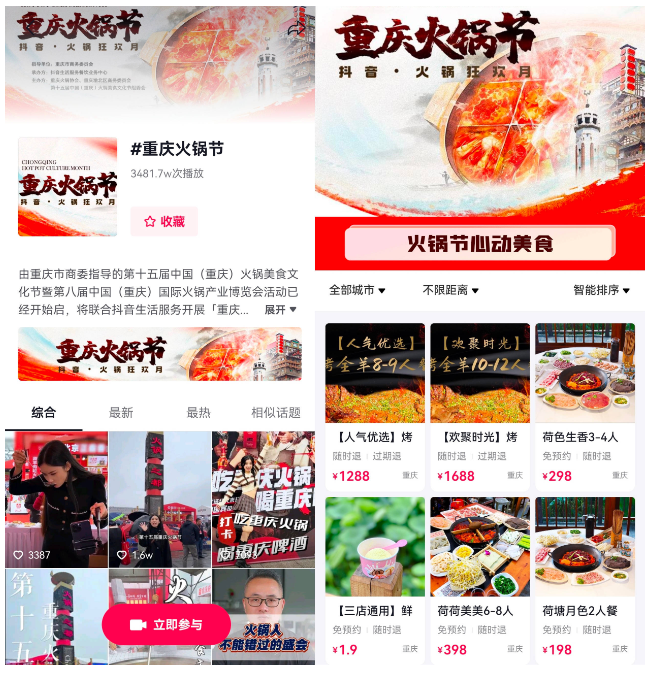Select the 综合 tab
This screenshot has width=647, height=678.
44,413
